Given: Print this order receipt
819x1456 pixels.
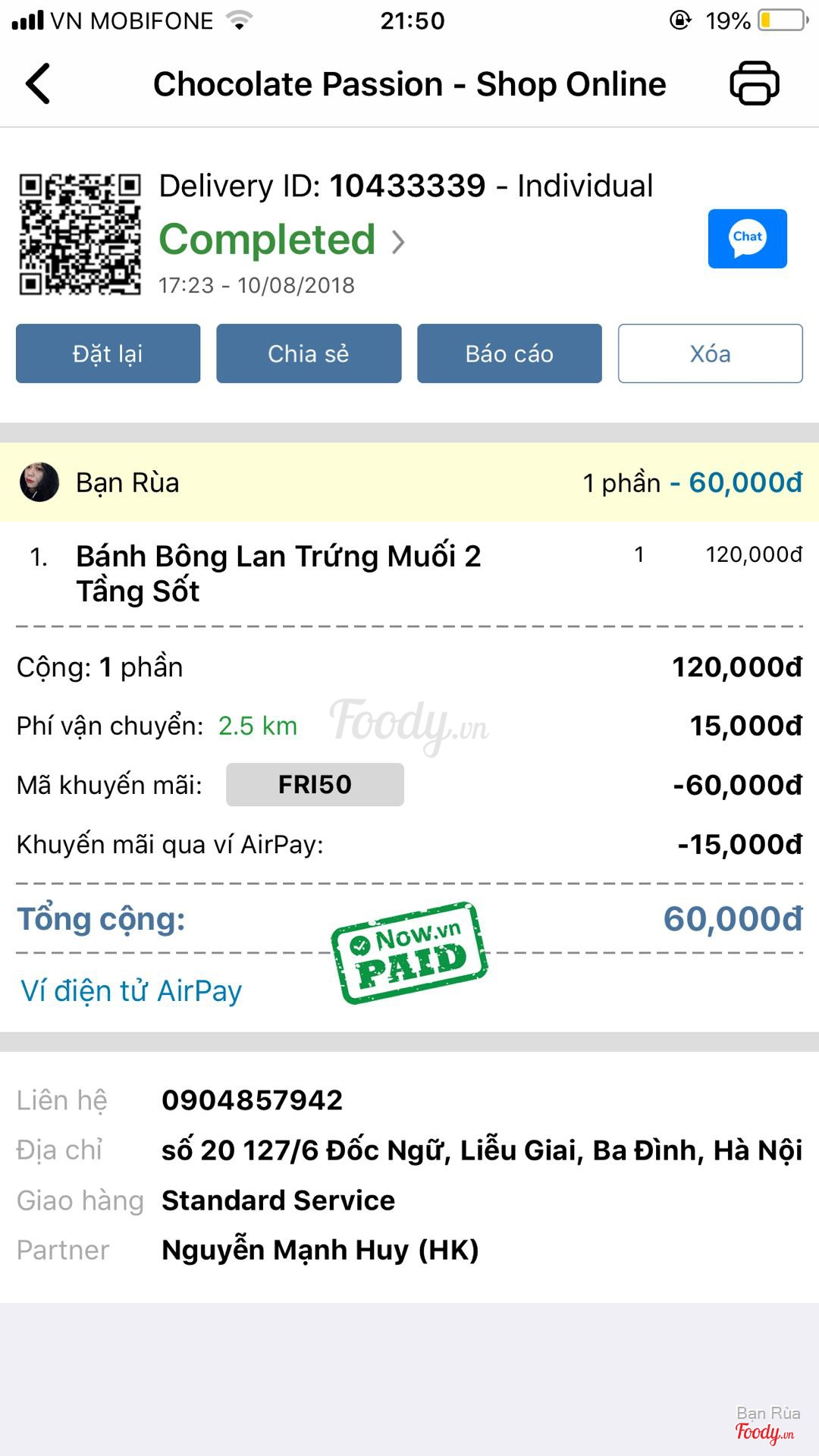Looking at the screenshot, I should (x=754, y=83).
